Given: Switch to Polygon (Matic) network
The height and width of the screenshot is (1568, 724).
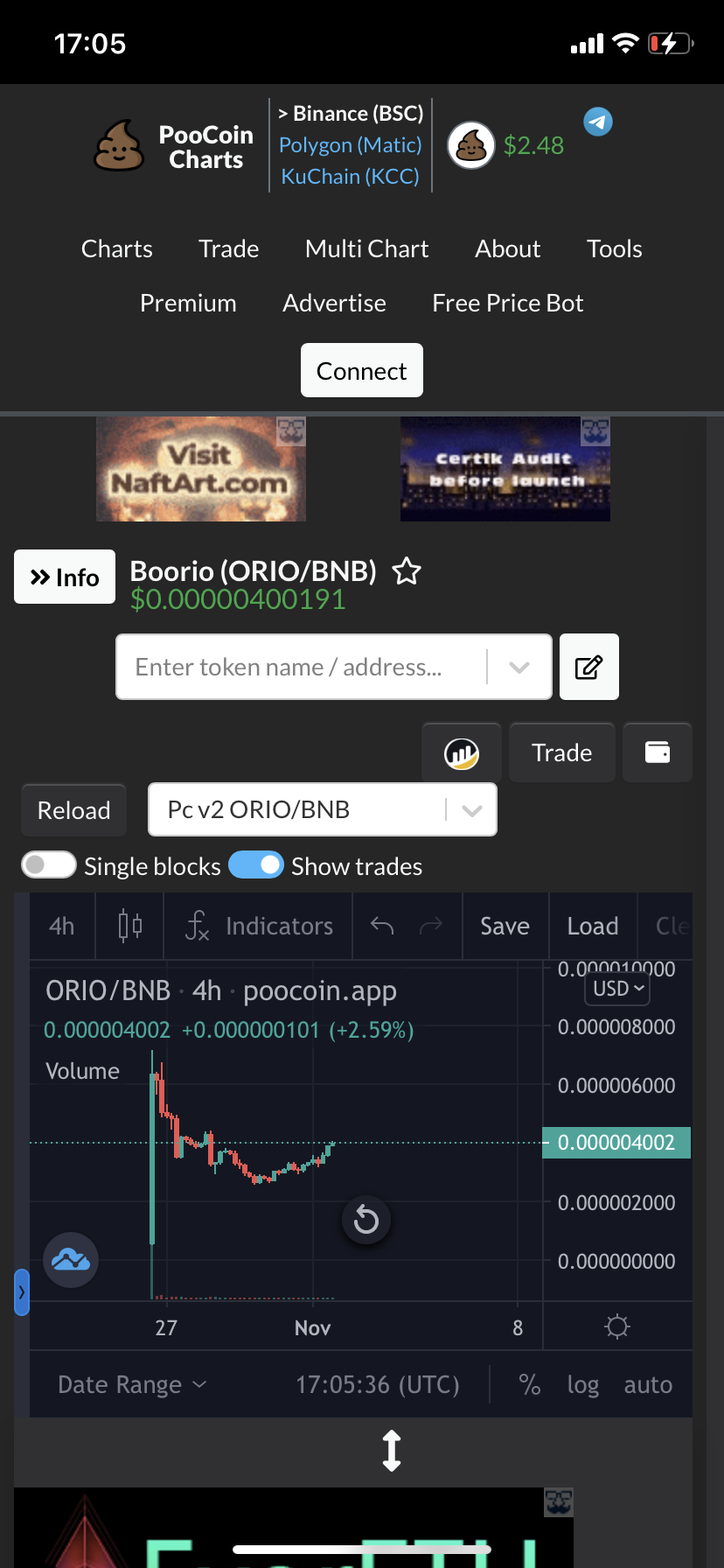Looking at the screenshot, I should point(350,145).
